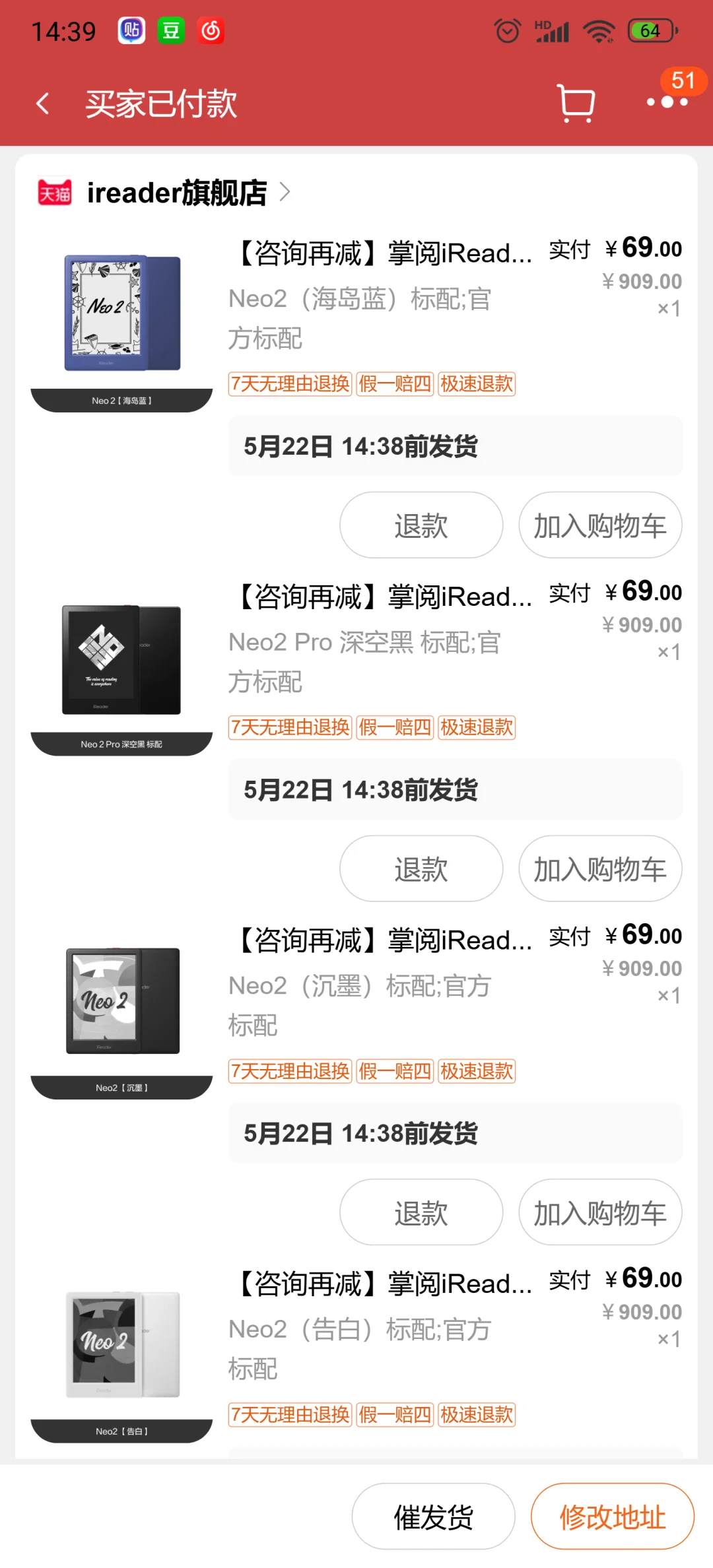The height and width of the screenshot is (1568, 713).
Task: Tap 加入购物车 for the Neo2 Pro 深空黑
Action: click(599, 868)
